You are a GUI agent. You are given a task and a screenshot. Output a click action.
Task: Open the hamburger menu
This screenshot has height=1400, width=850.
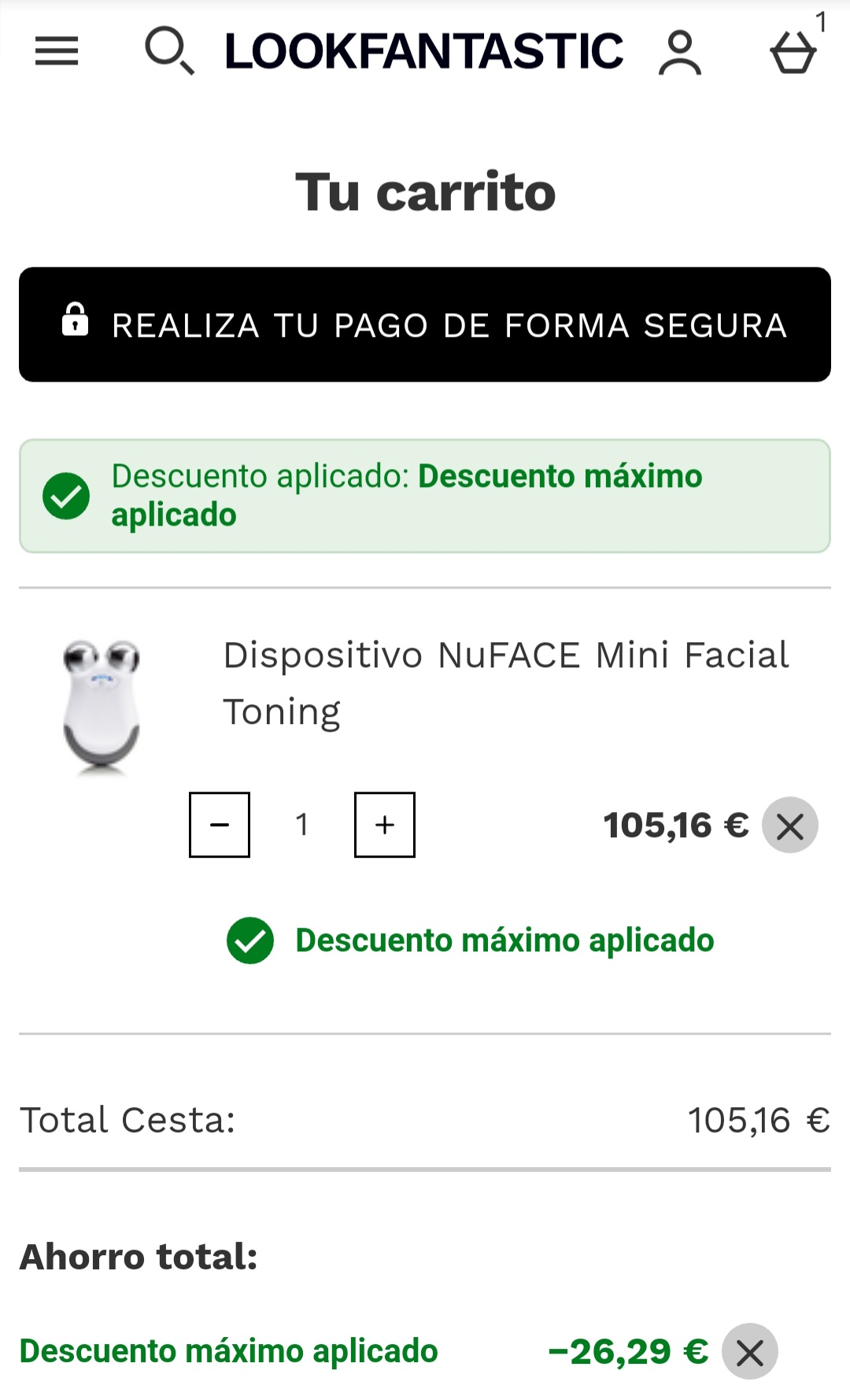(57, 51)
